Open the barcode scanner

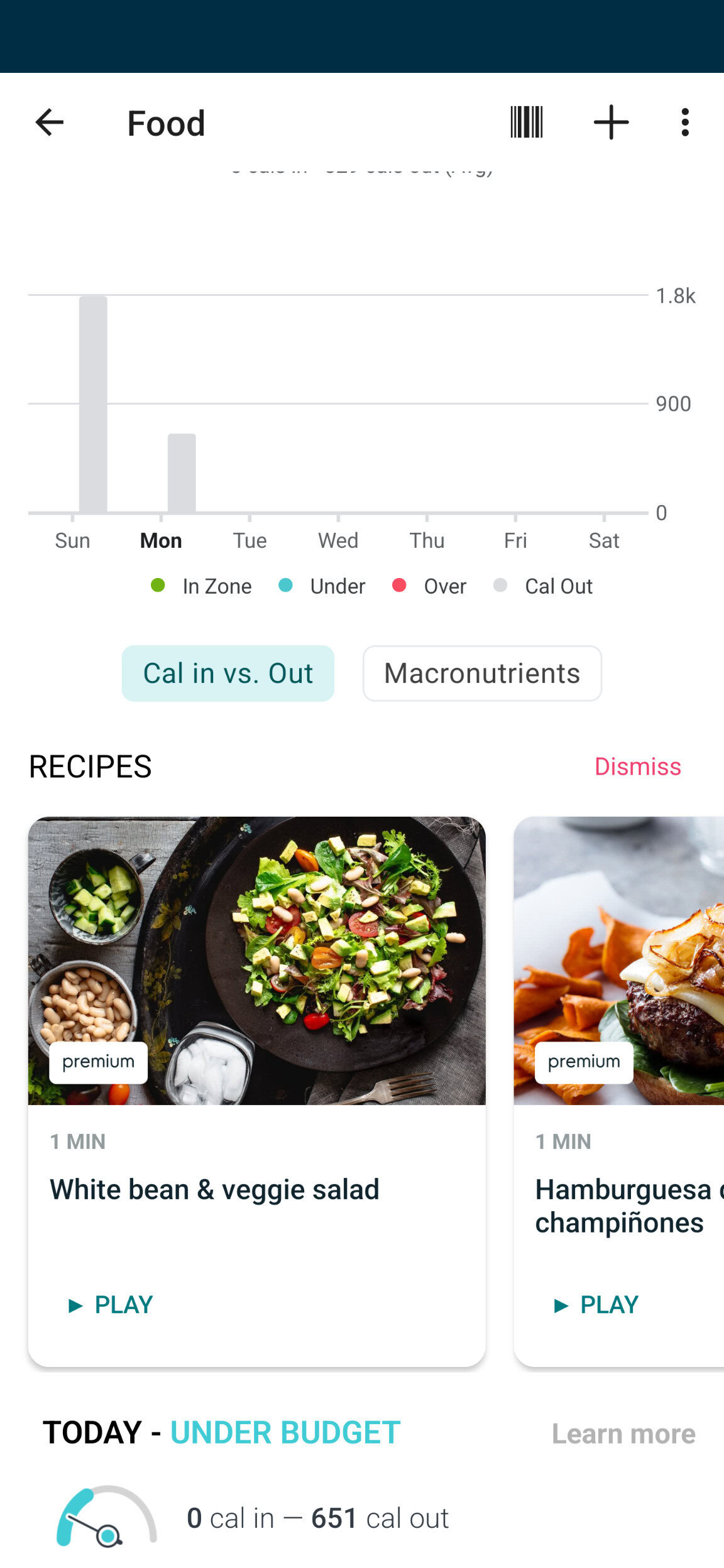tap(527, 122)
